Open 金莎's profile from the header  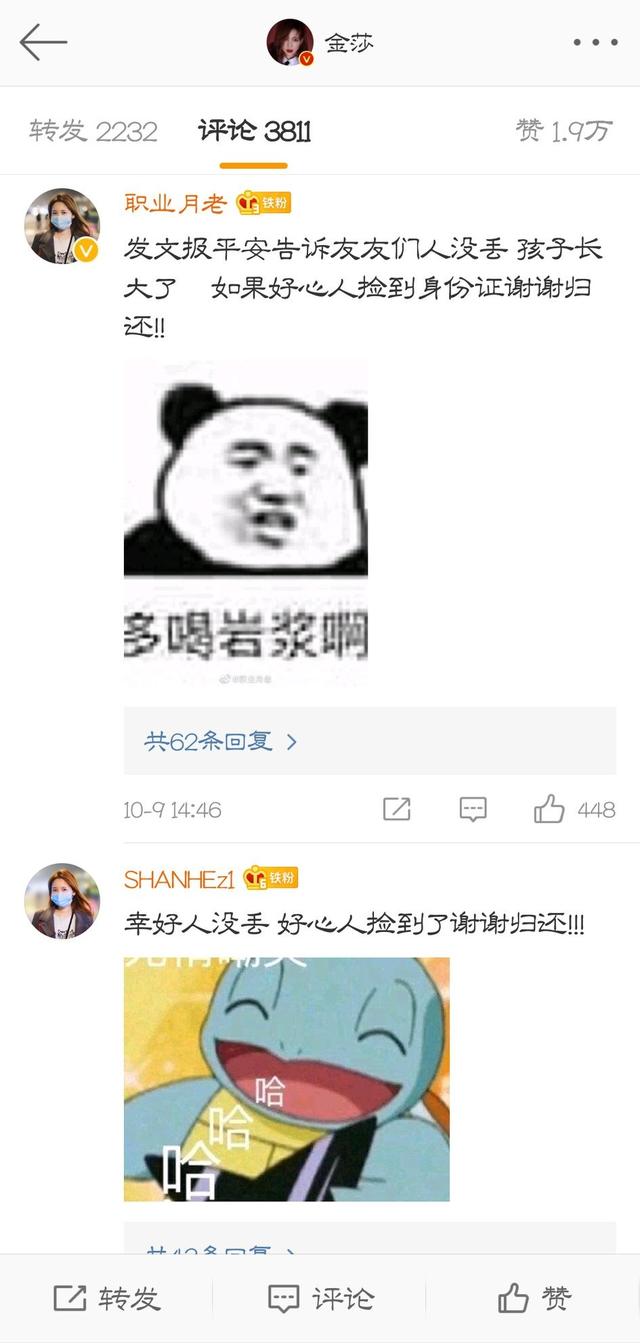point(320,43)
